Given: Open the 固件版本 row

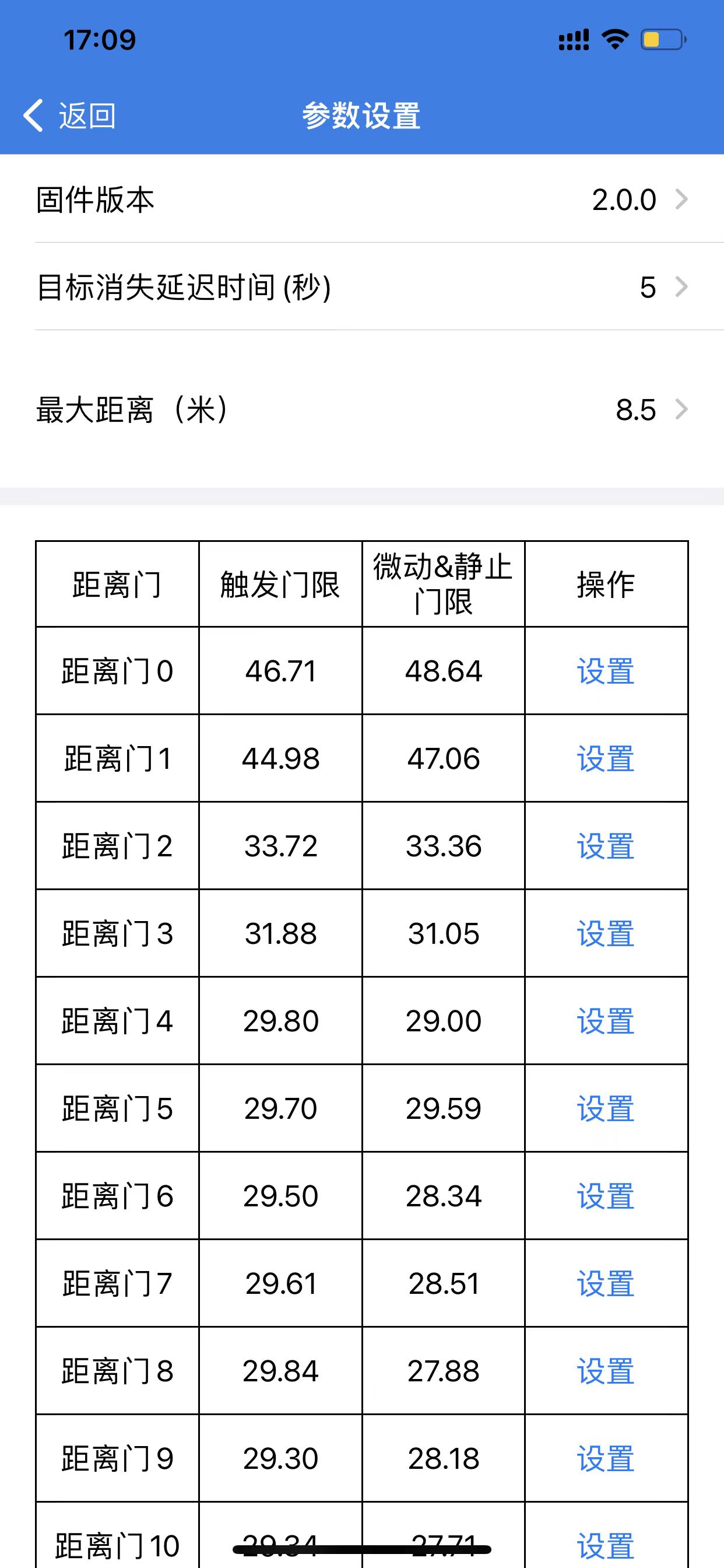Looking at the screenshot, I should tap(362, 199).
